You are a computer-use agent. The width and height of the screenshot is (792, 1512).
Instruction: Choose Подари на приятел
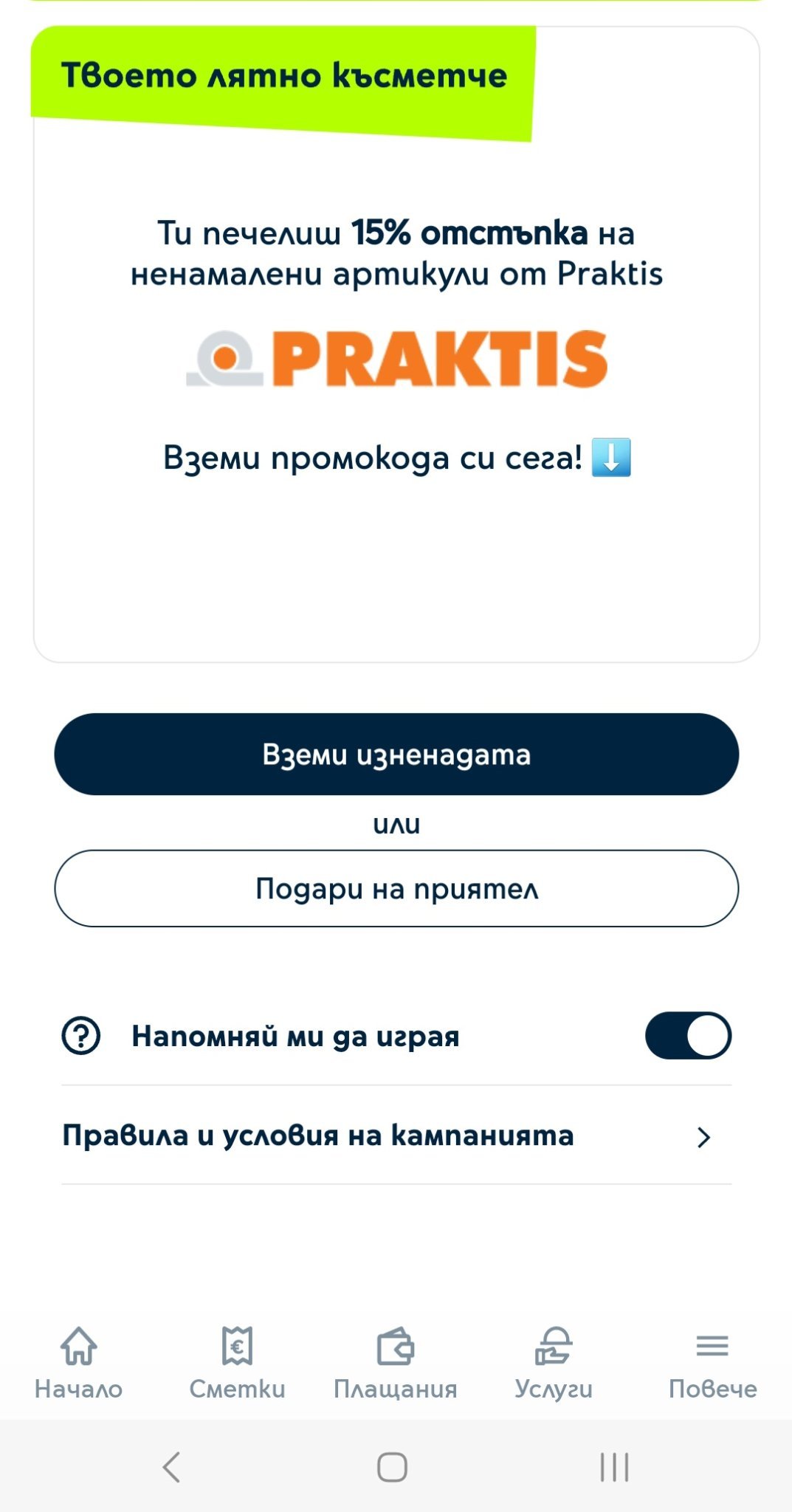click(396, 888)
